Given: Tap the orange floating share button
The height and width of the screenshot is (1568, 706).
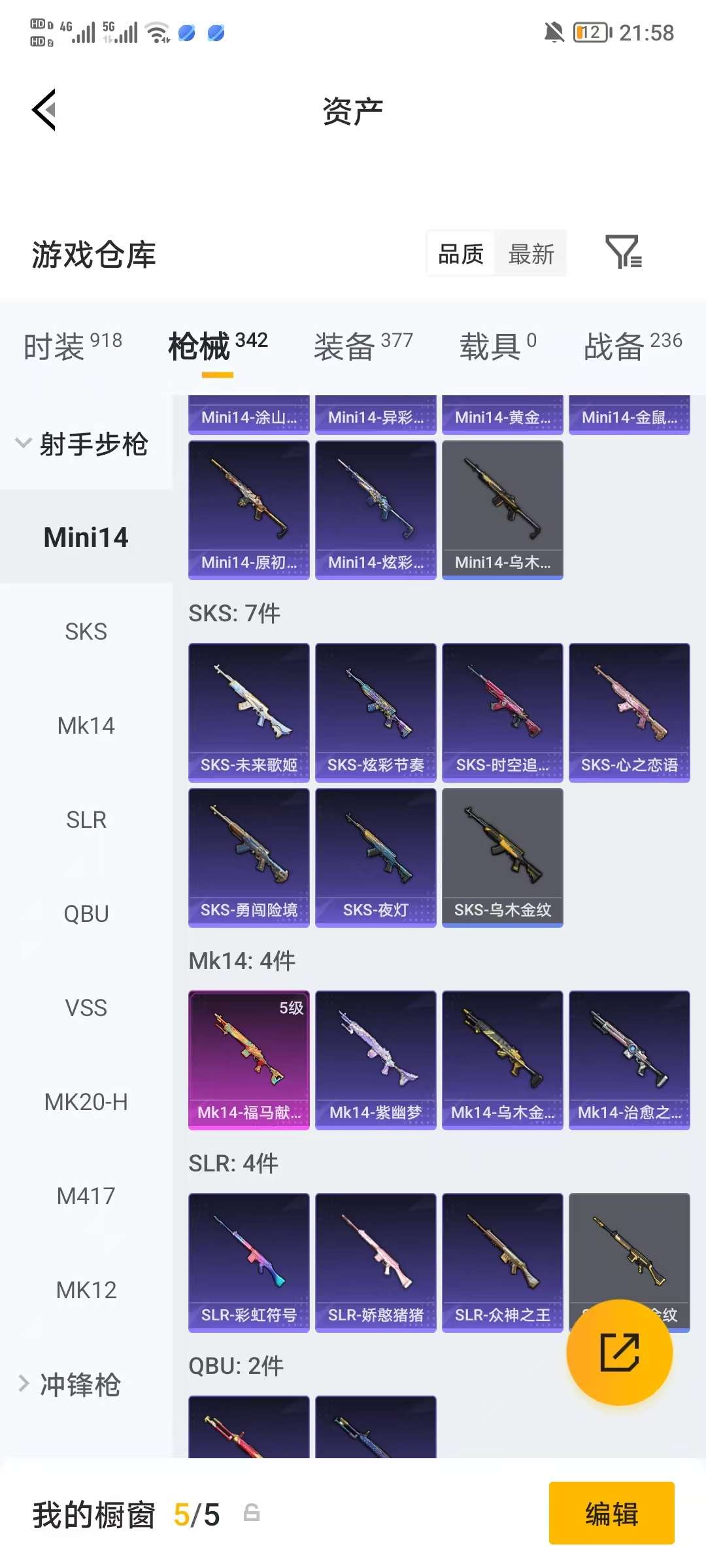Looking at the screenshot, I should point(619,1352).
